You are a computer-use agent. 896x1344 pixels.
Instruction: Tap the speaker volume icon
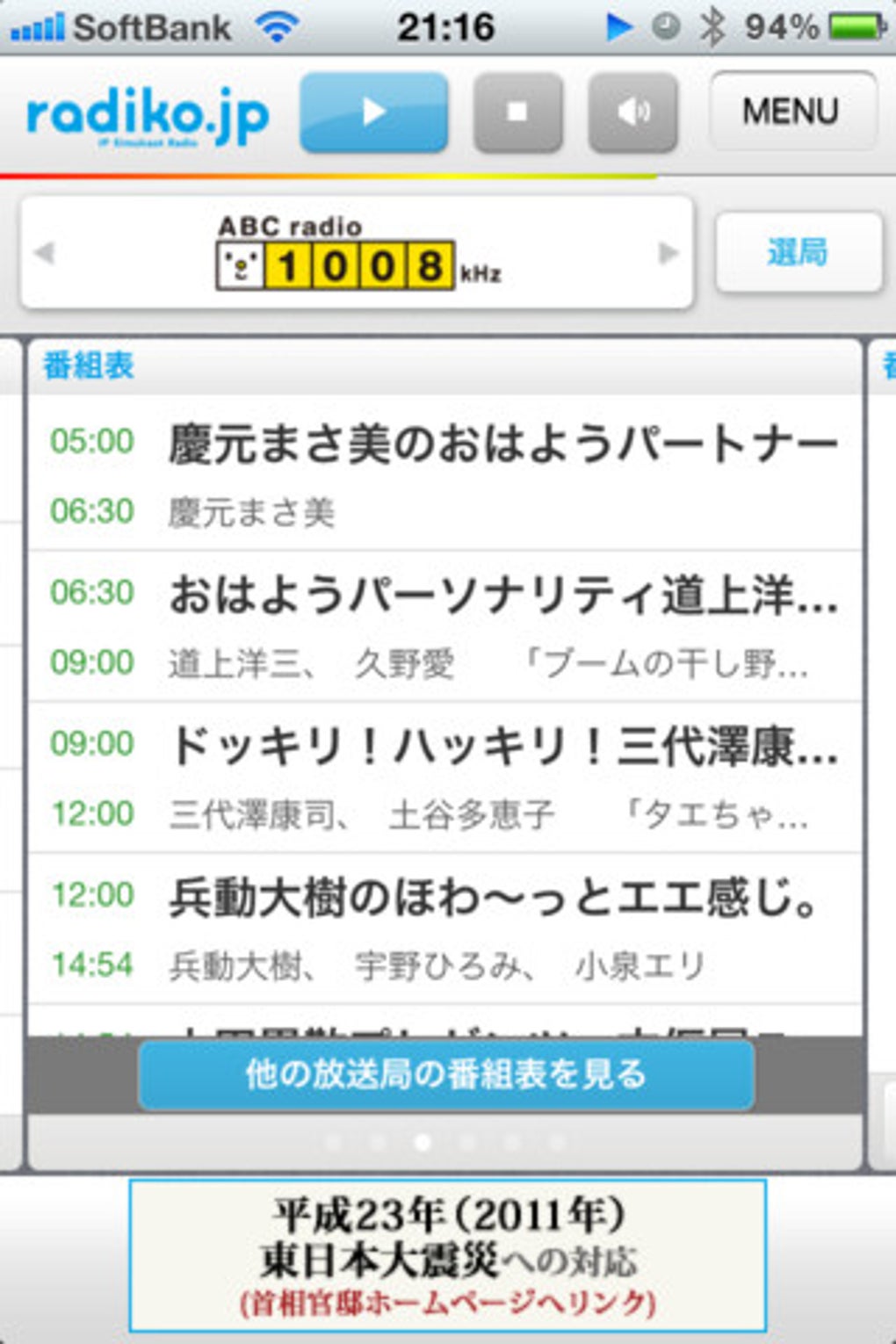(634, 112)
